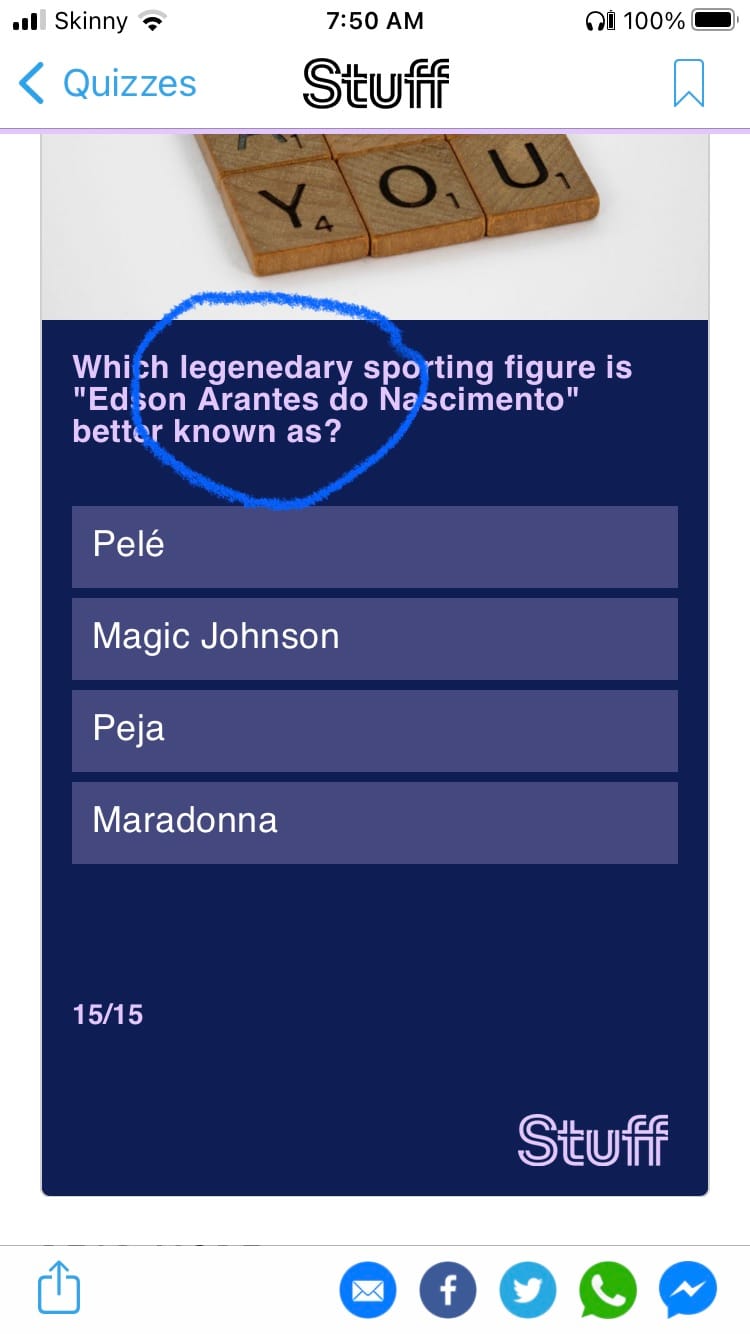750x1334 pixels.
Task: Go back to Quizzes
Action: tap(108, 83)
